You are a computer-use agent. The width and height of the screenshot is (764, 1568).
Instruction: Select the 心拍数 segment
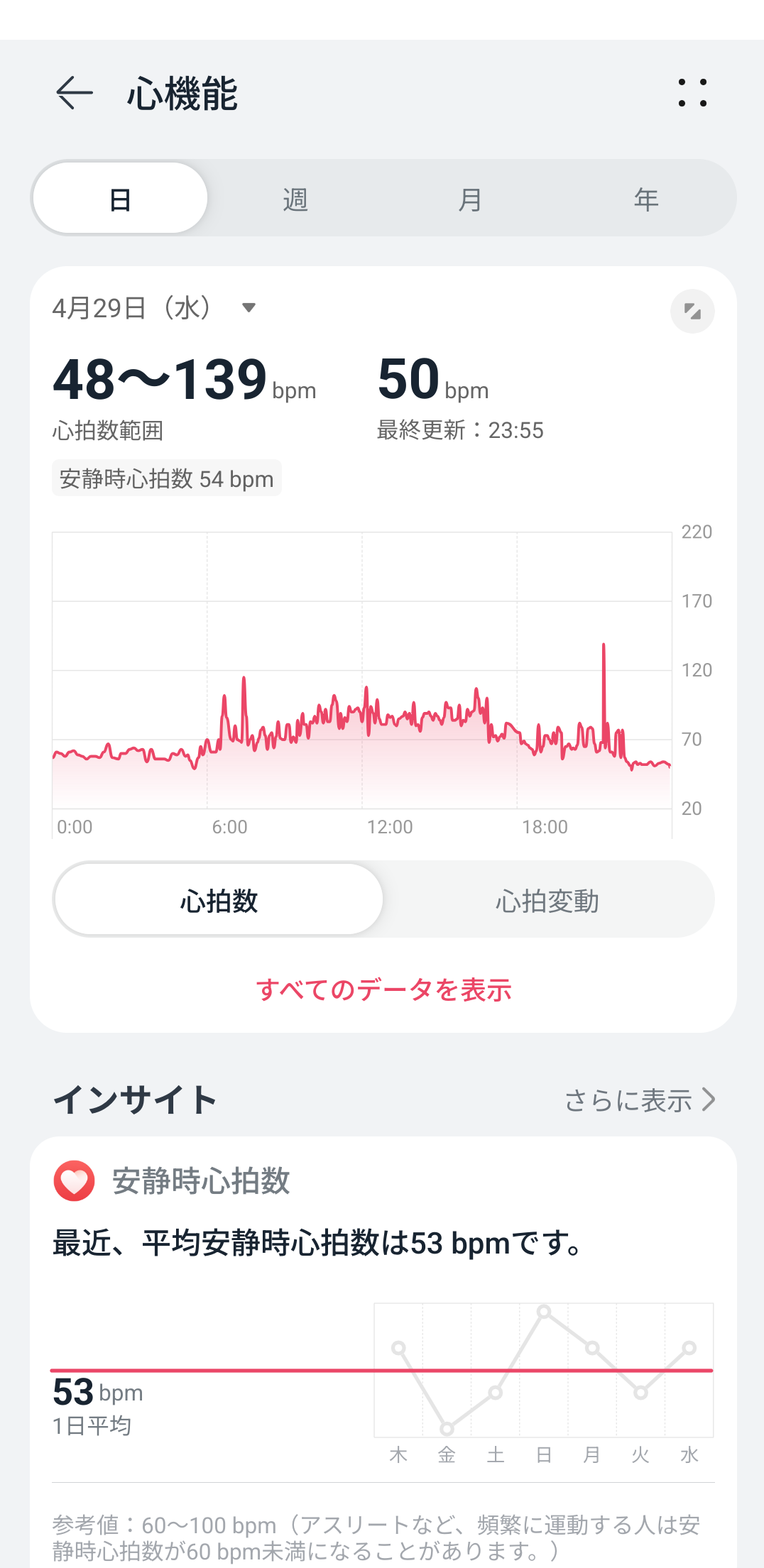pos(219,899)
